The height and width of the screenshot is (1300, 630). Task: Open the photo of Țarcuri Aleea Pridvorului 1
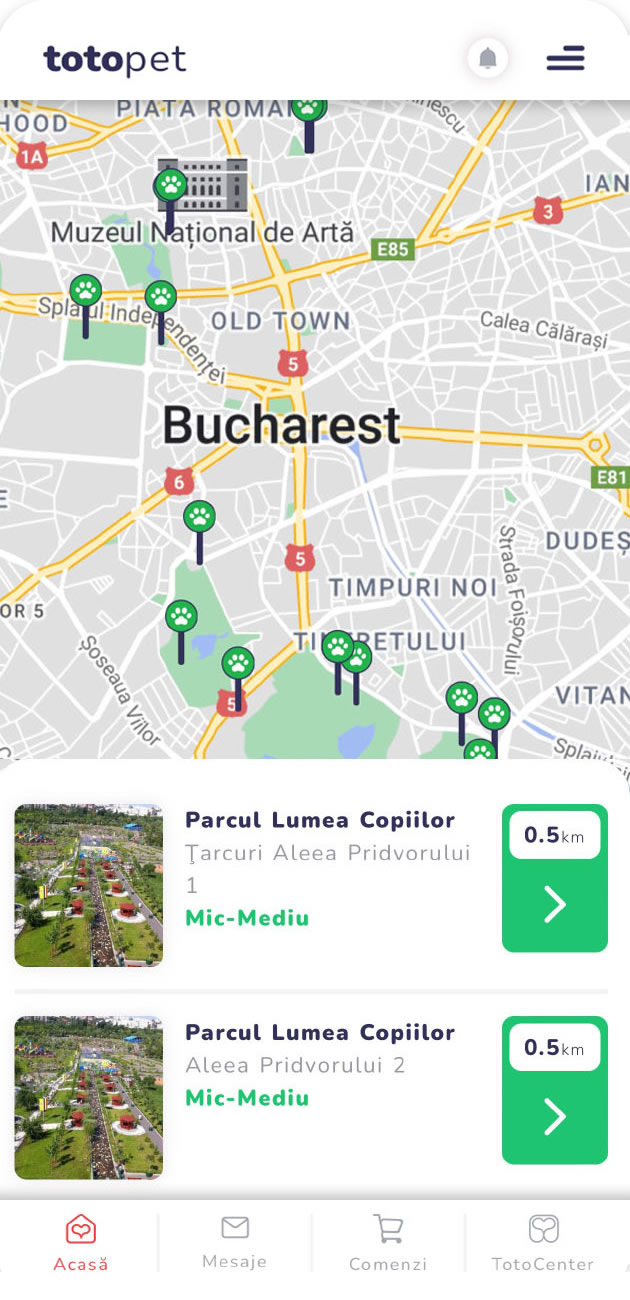(88, 885)
